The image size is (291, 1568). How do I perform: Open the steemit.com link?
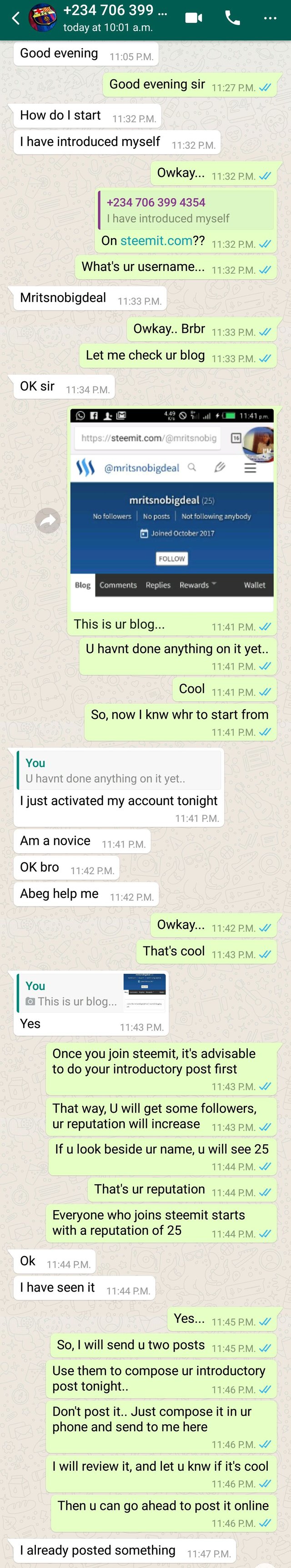156,240
